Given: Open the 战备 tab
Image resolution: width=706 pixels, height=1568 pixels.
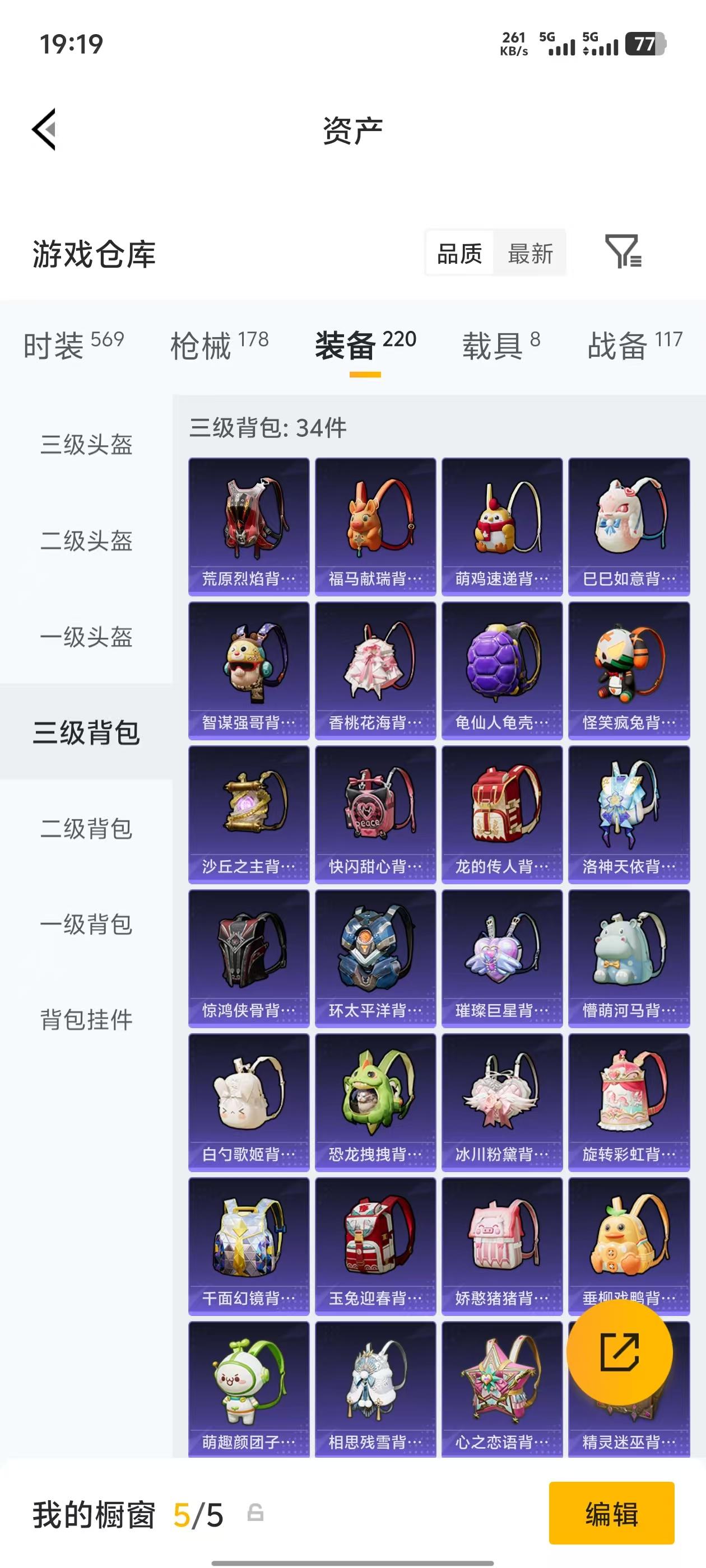Looking at the screenshot, I should (635, 343).
